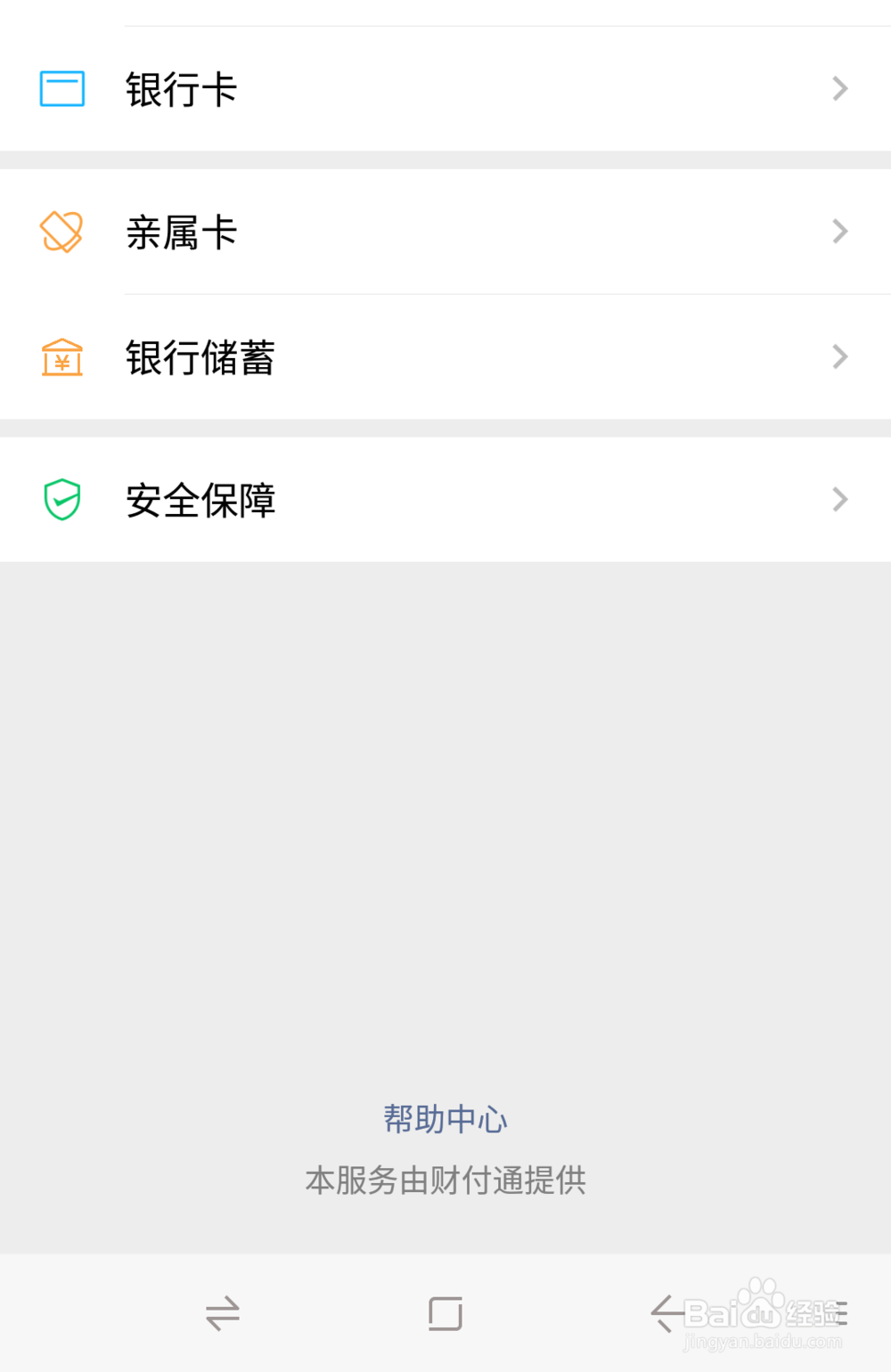891x1372 pixels.
Task: Expand the 安全保障 row chevron
Action: [838, 499]
